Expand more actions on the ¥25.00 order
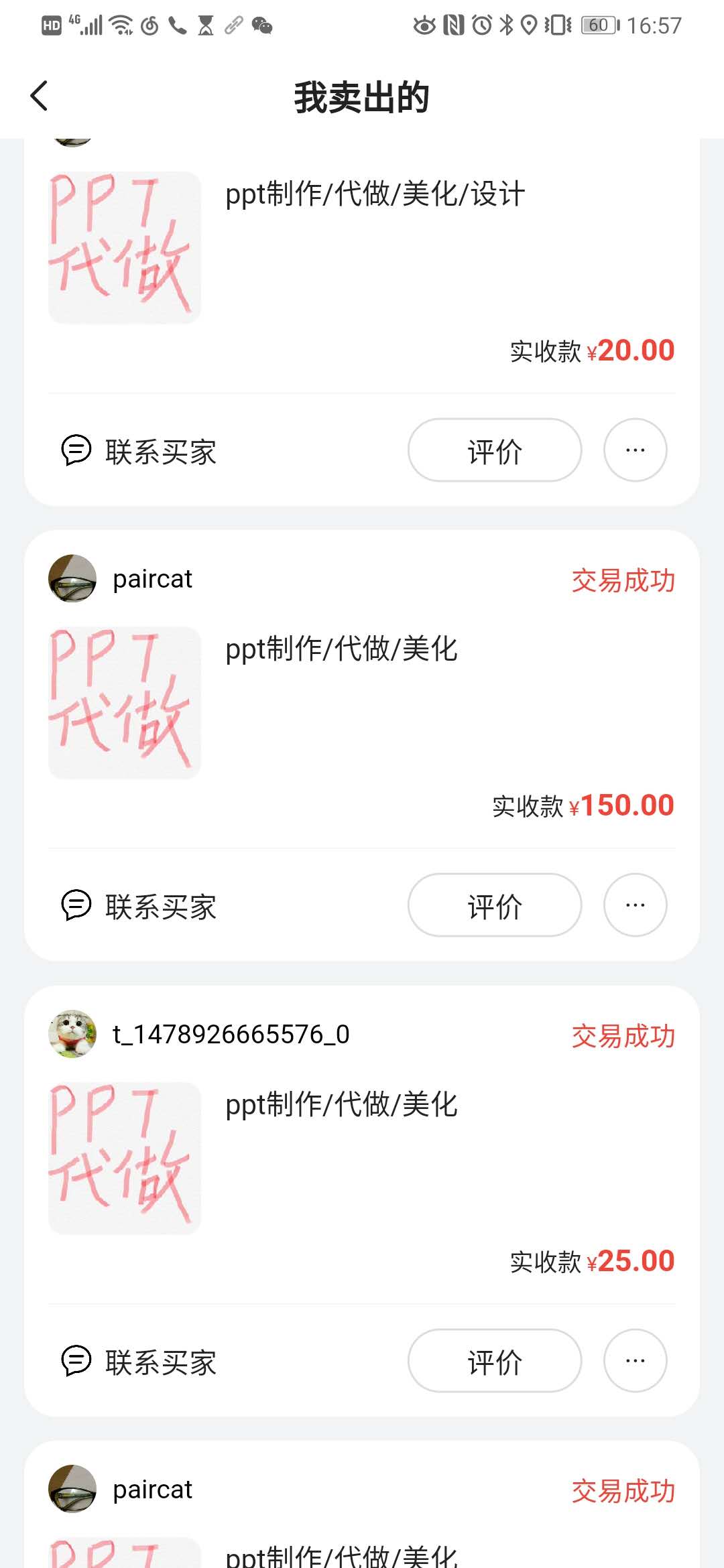This screenshot has height=1568, width=724. [634, 1360]
